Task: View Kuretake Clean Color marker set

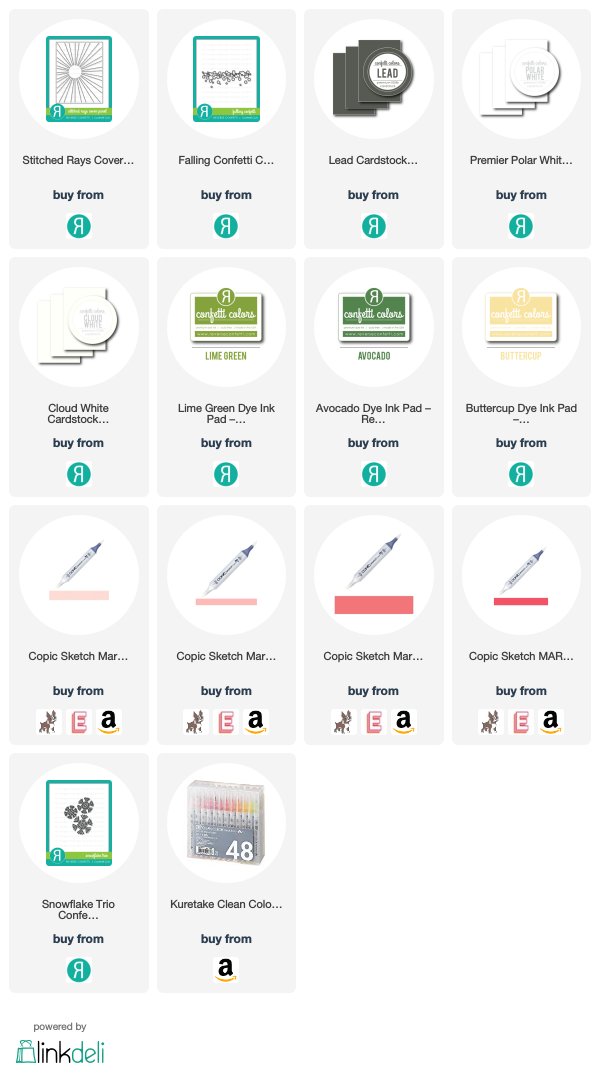Action: click(226, 873)
